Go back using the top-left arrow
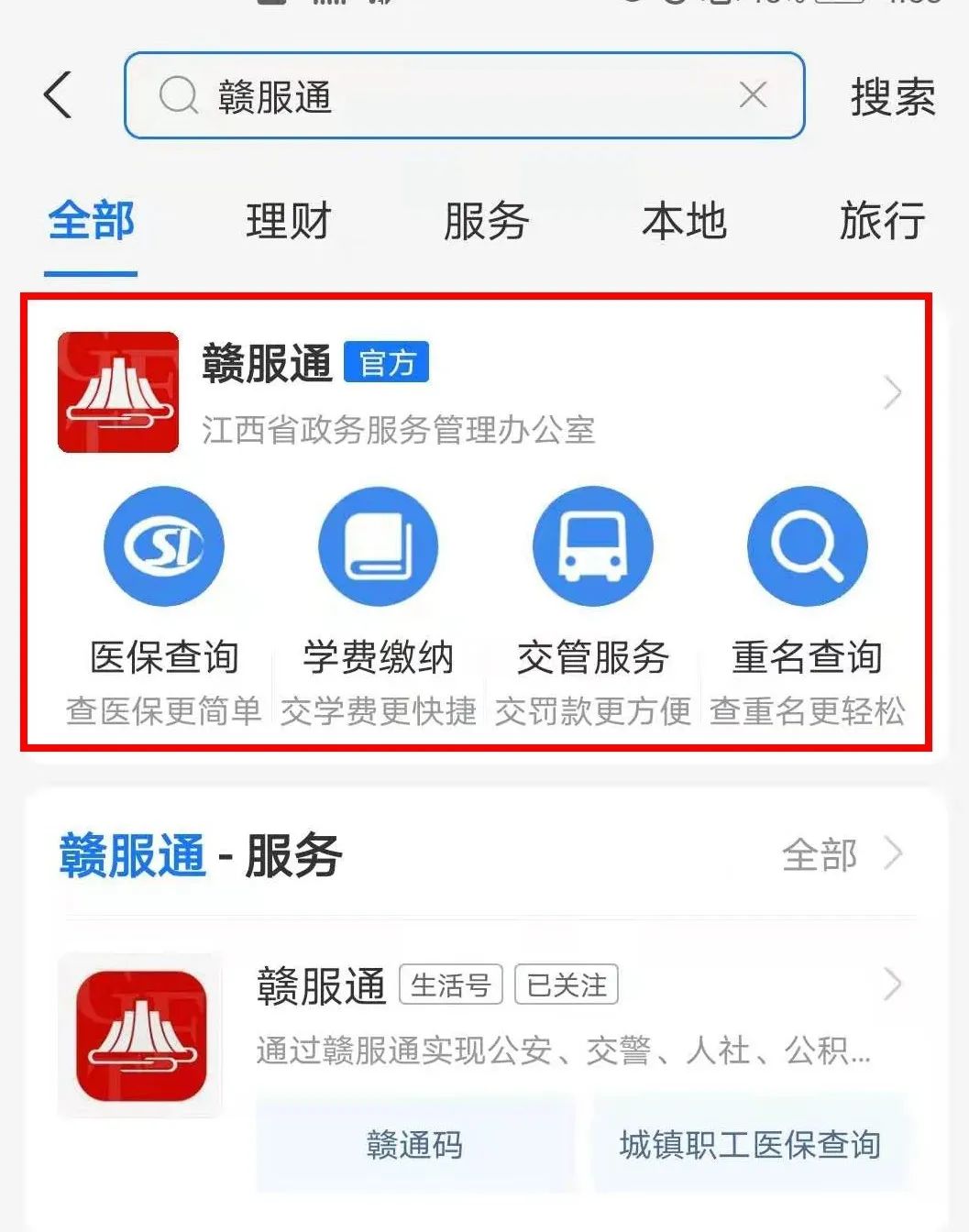The height and width of the screenshot is (1232, 969). (58, 95)
